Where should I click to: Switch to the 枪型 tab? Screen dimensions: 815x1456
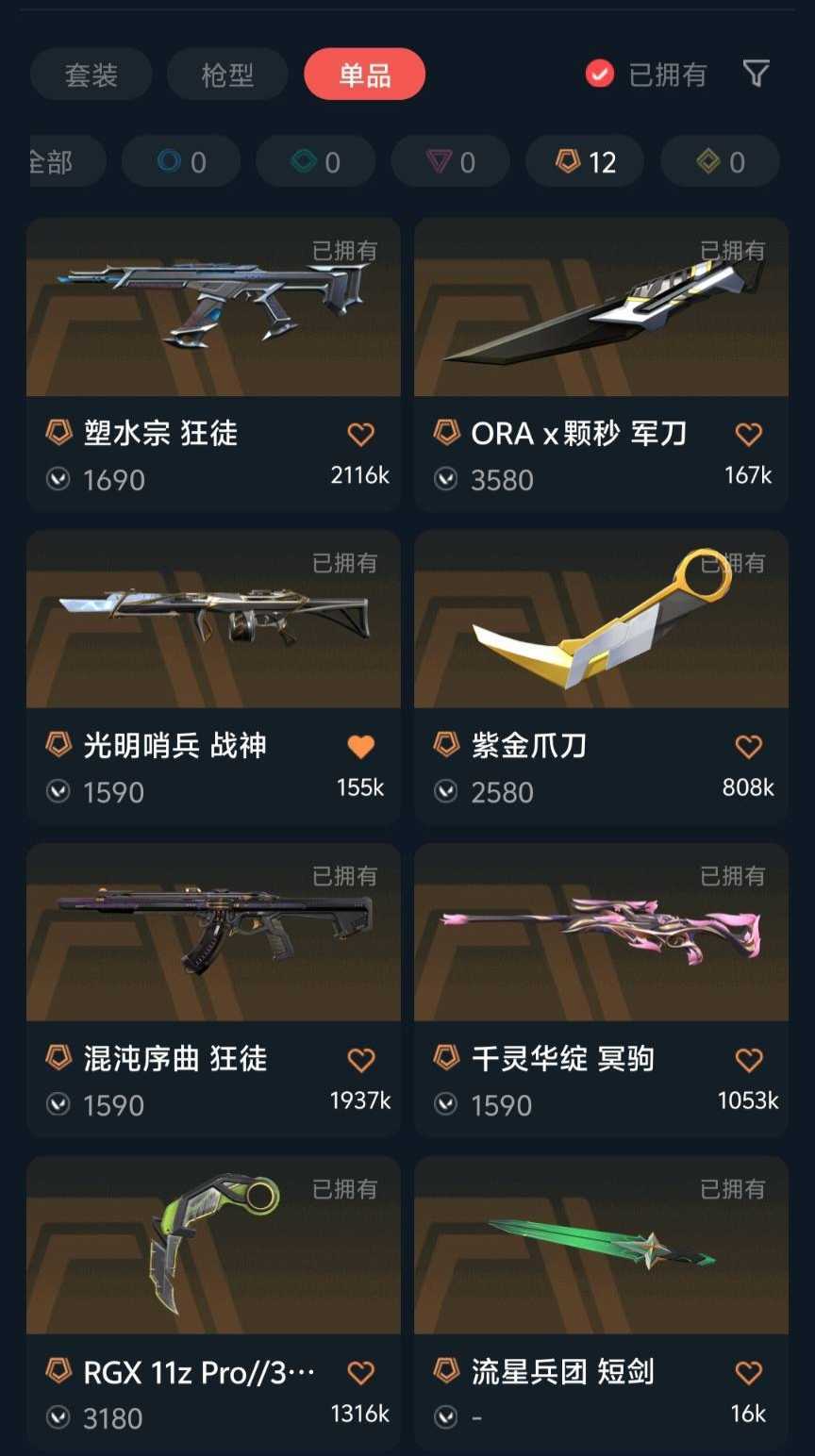click(x=227, y=74)
